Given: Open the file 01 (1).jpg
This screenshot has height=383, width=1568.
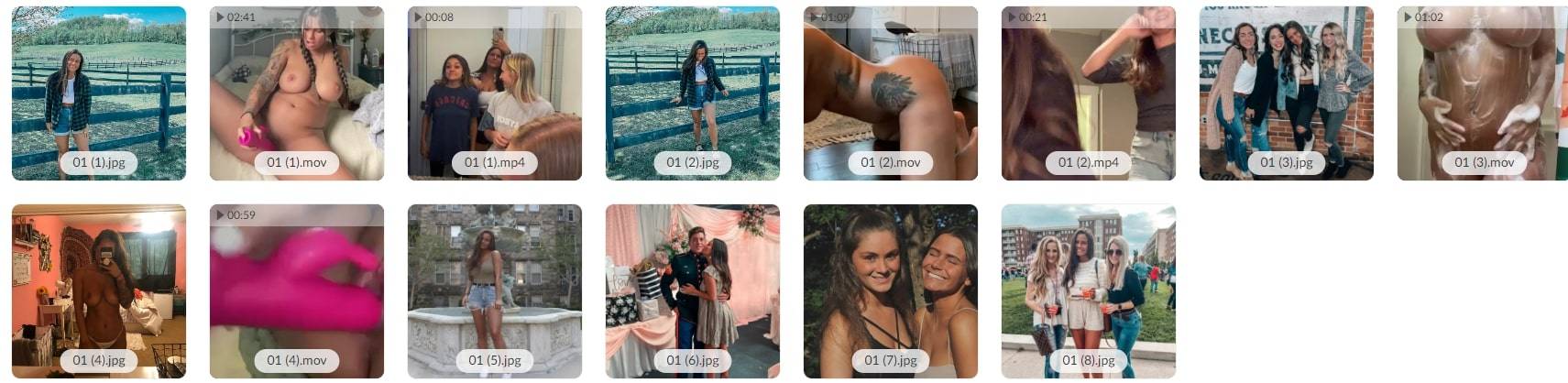Looking at the screenshot, I should (x=99, y=93).
